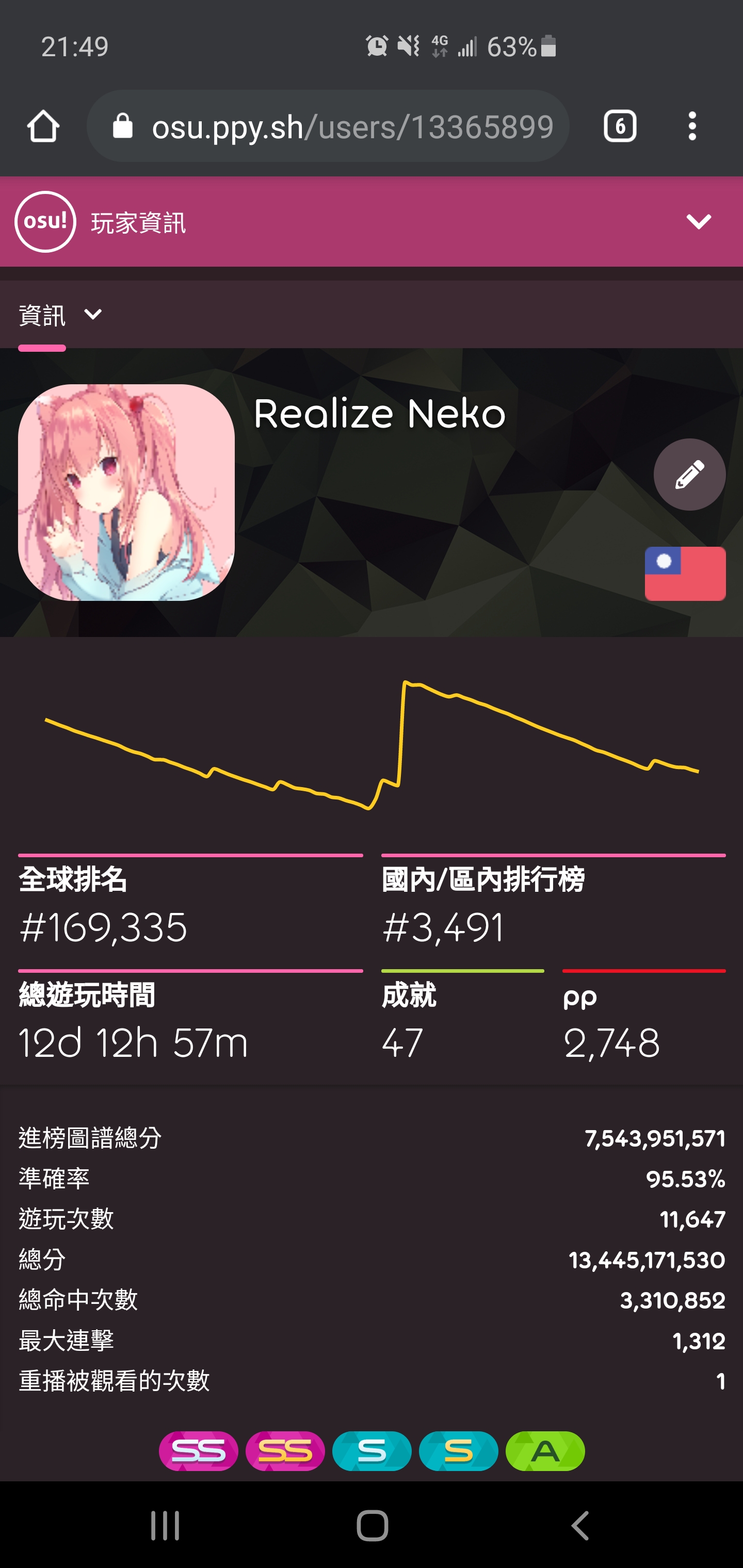Open the Realize Neko avatar
This screenshot has width=743, height=1568.
point(127,493)
